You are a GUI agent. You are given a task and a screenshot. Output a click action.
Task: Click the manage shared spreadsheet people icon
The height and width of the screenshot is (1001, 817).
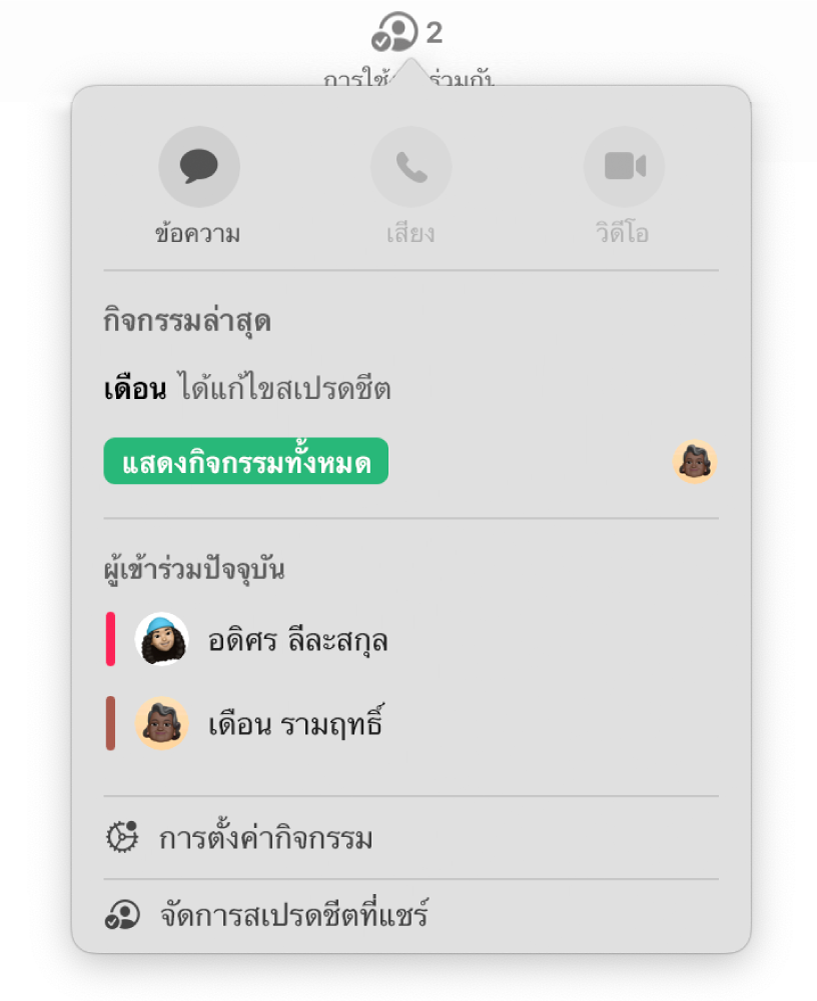pyautogui.click(x=123, y=913)
